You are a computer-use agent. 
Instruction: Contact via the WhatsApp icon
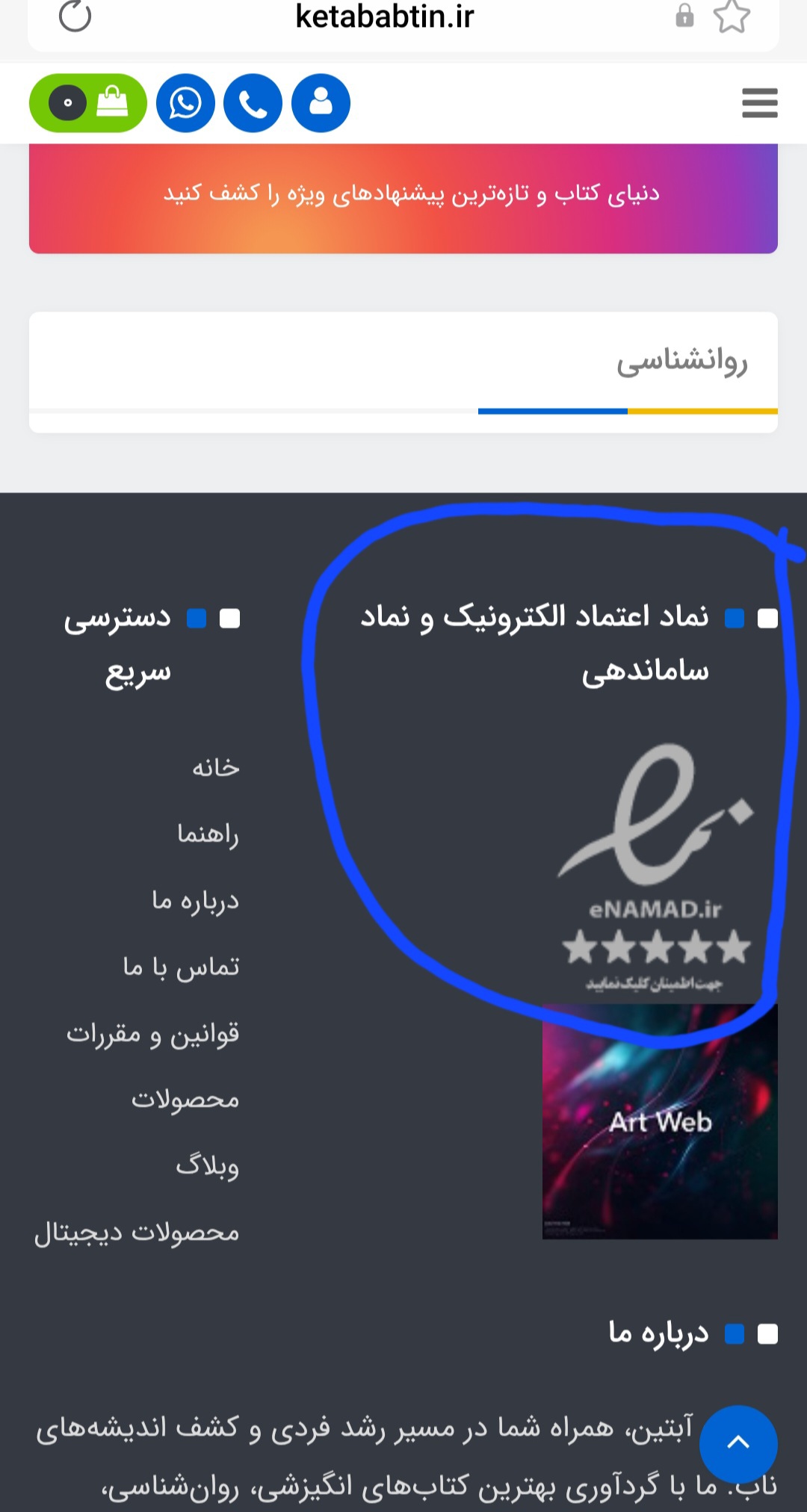pyautogui.click(x=185, y=103)
